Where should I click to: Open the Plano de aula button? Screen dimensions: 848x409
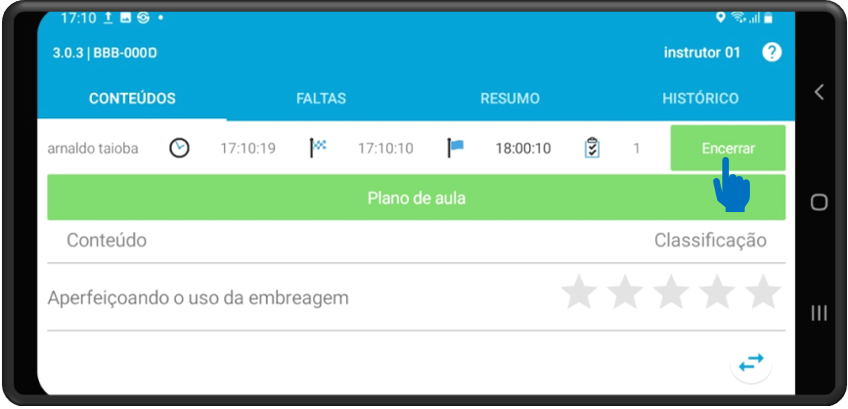(x=416, y=198)
